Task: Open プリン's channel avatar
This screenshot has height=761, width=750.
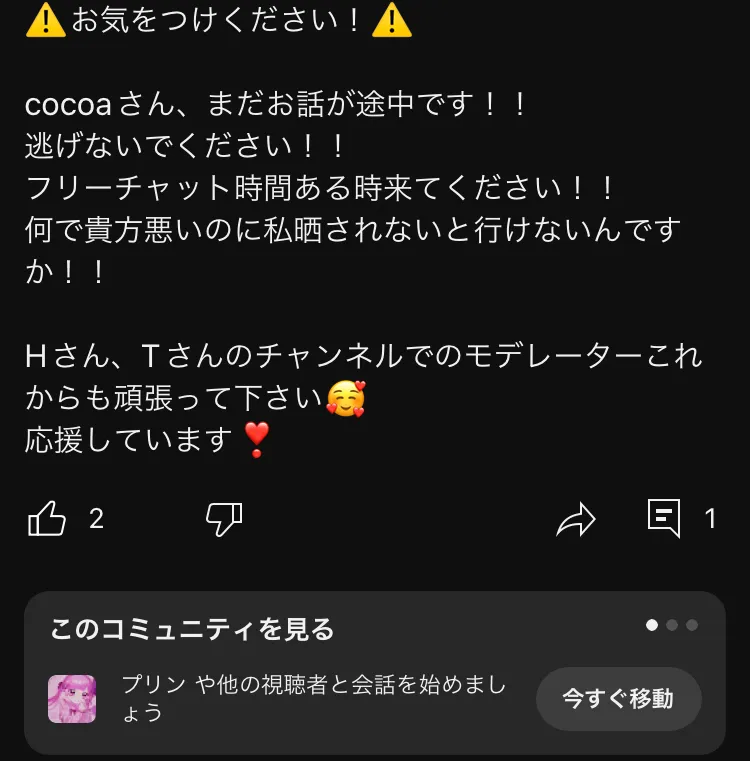Action: coord(72,699)
